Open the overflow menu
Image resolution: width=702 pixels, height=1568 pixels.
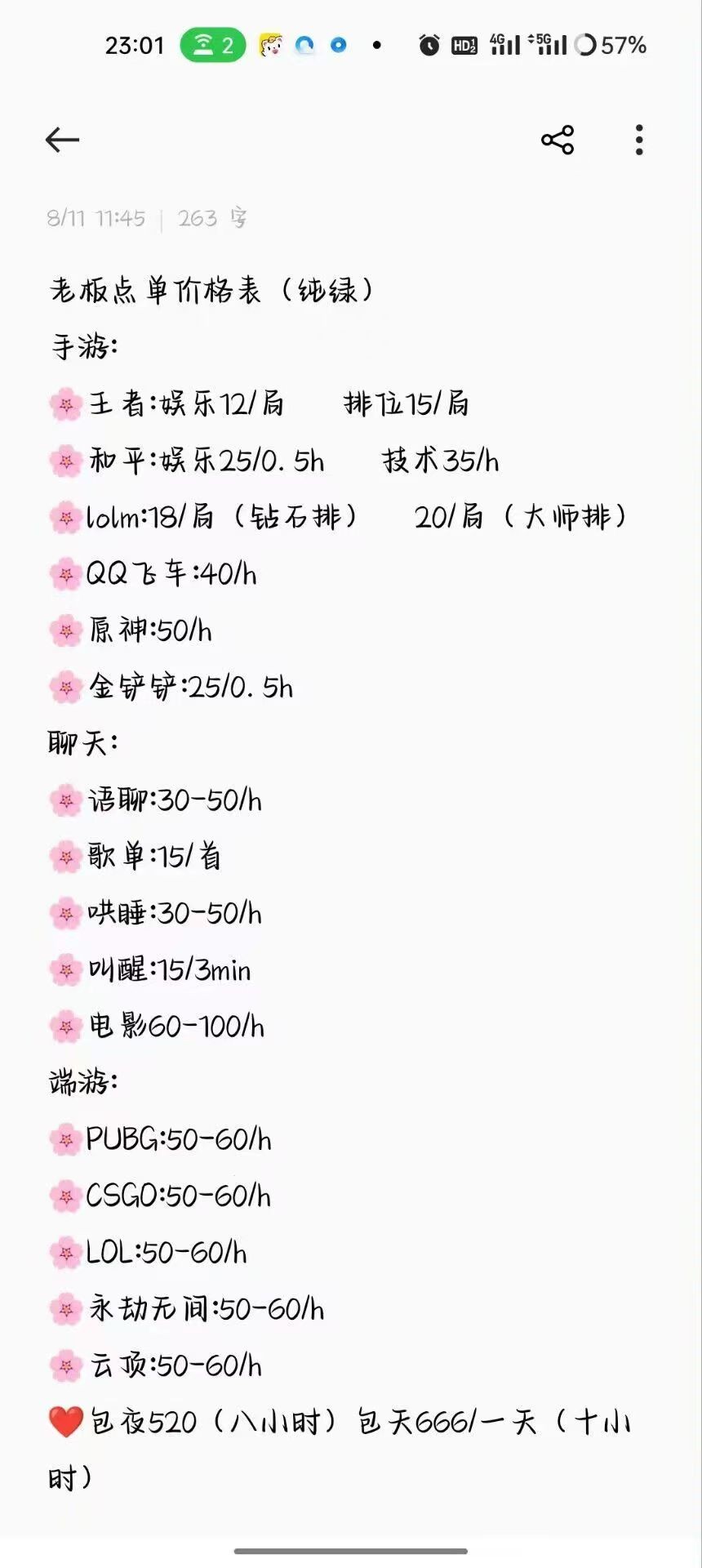tap(639, 140)
